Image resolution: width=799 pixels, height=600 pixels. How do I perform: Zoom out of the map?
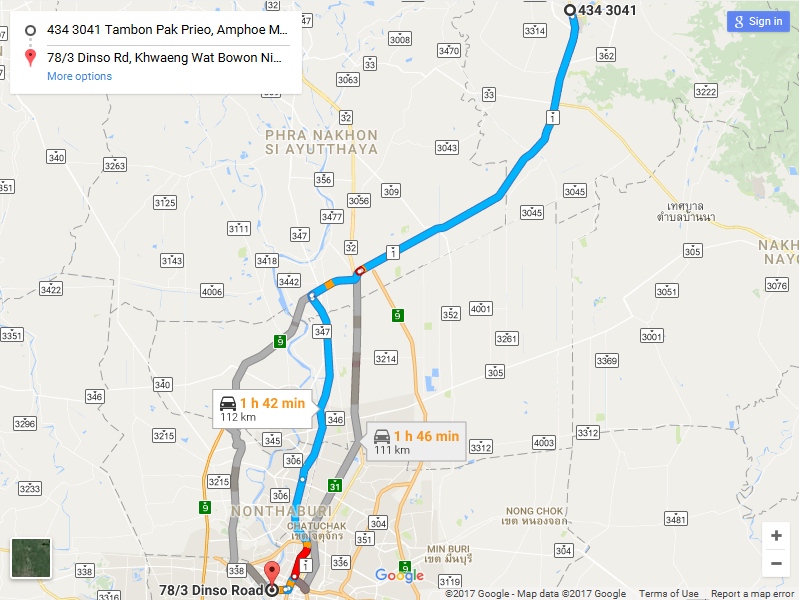click(776, 564)
